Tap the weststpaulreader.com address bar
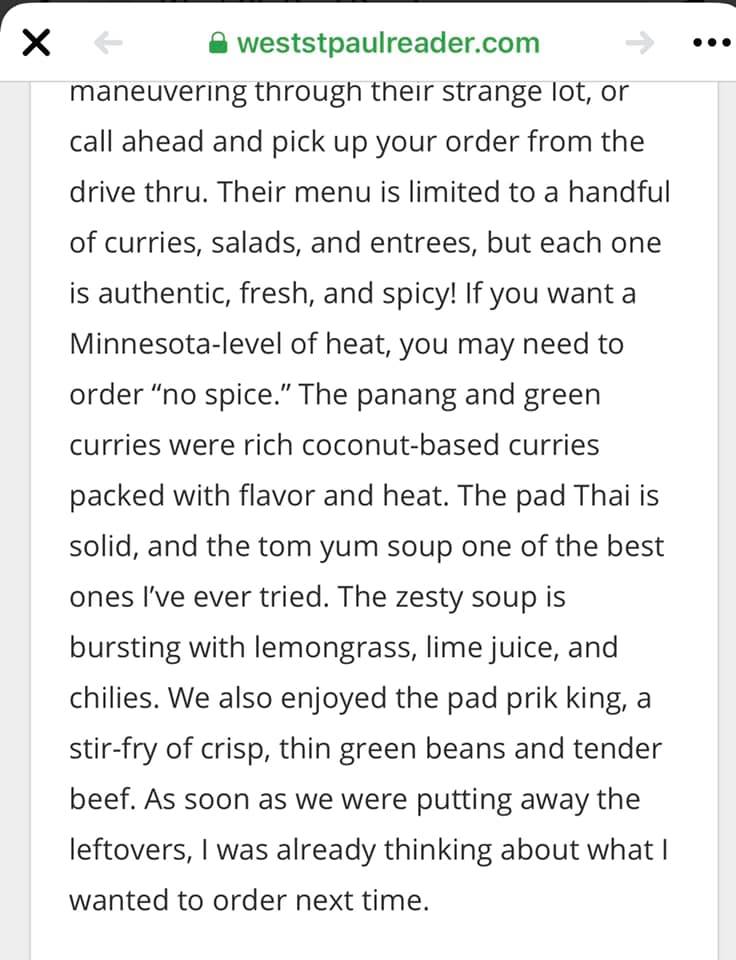 pyautogui.click(x=375, y=43)
